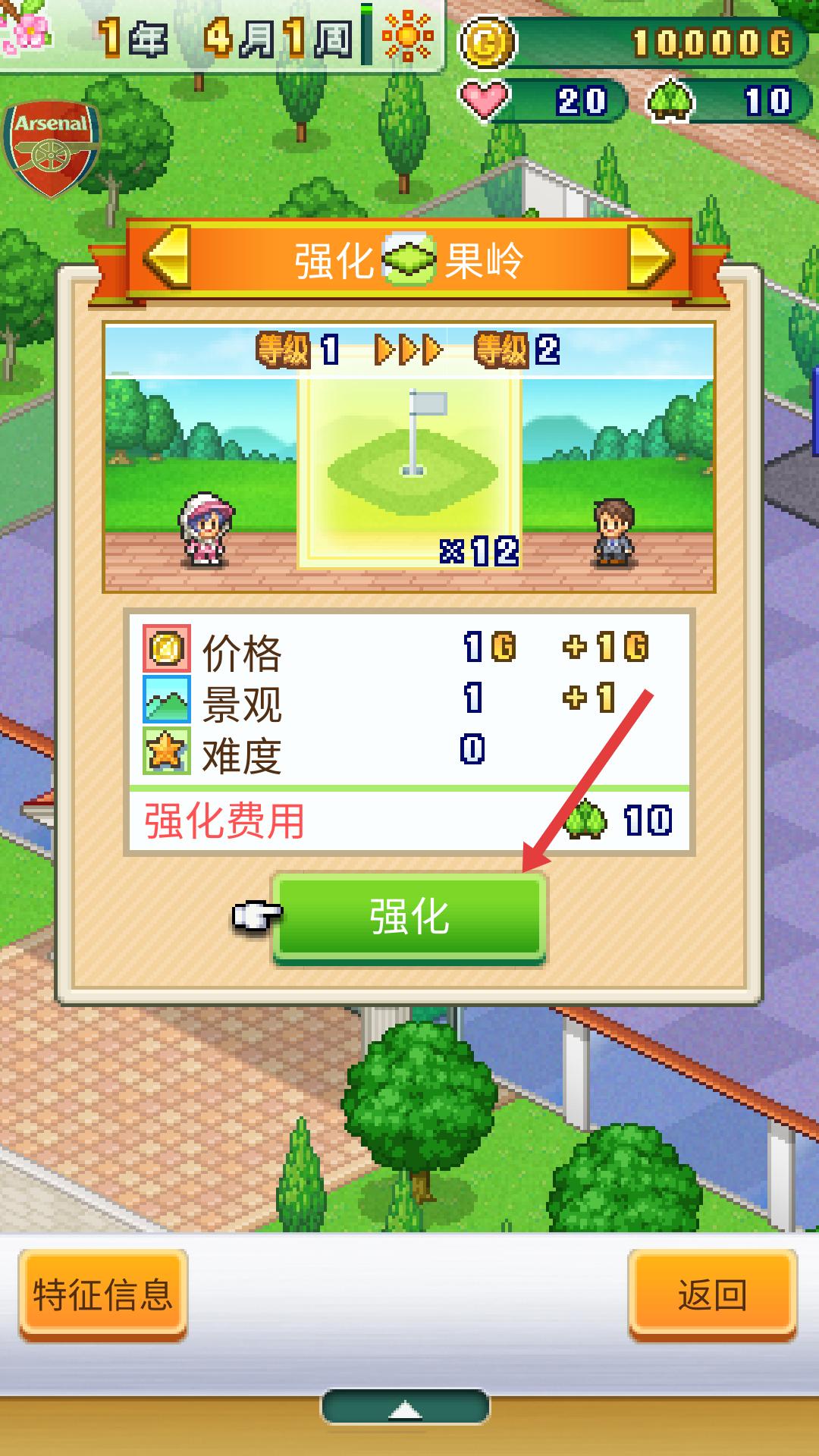Tap the green 强化 upgrade button
Viewport: 819px width, 1456px height.
point(409,918)
